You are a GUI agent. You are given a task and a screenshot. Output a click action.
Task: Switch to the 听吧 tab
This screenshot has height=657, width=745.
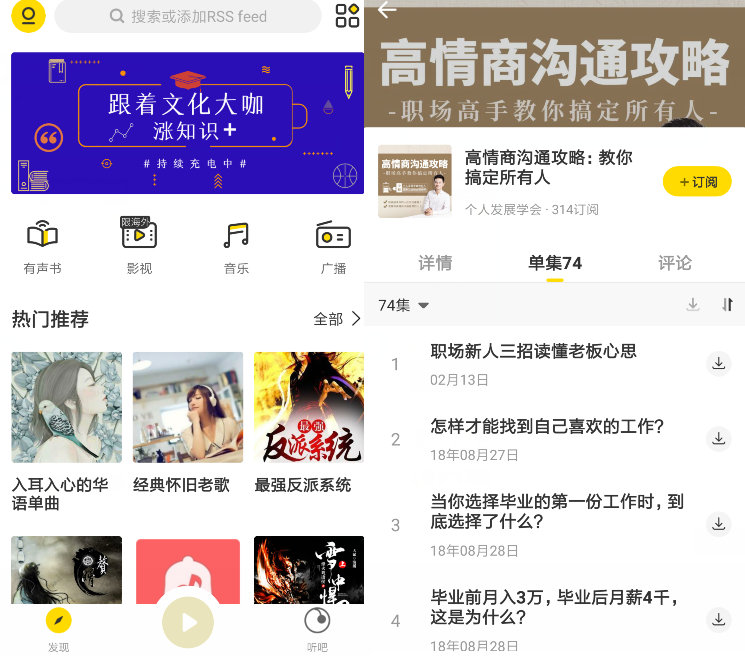317,630
